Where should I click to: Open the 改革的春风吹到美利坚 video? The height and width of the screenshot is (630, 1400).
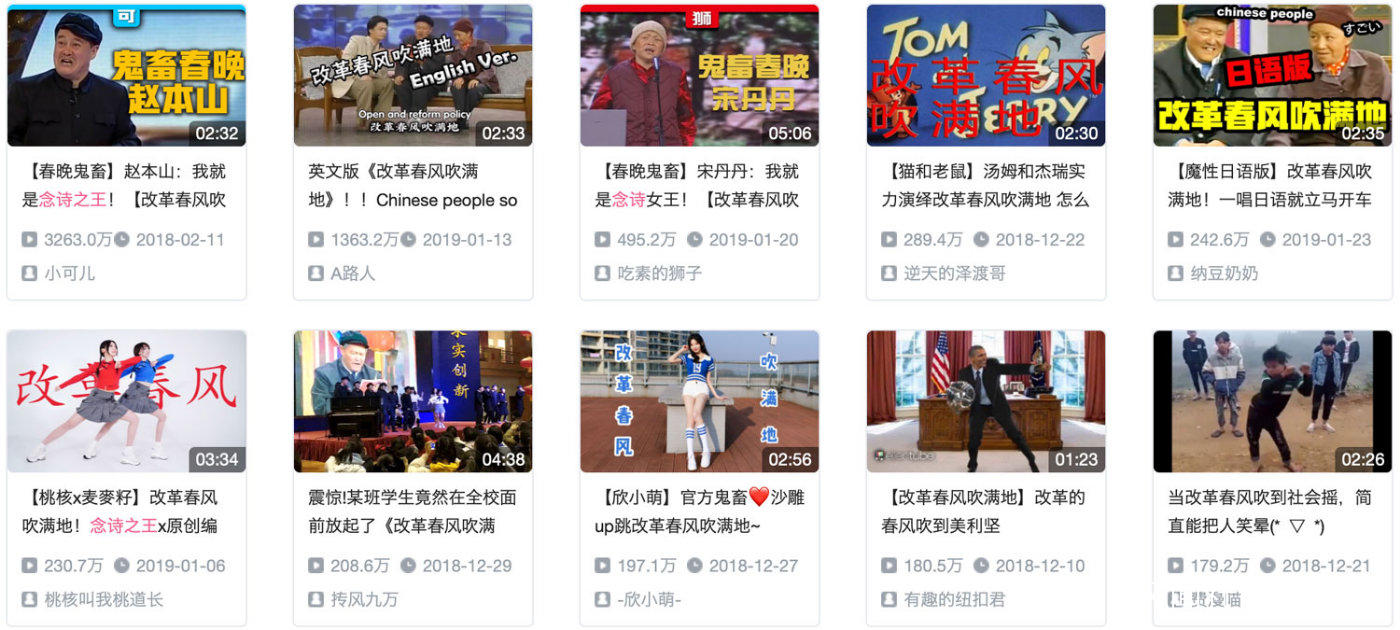click(985, 401)
